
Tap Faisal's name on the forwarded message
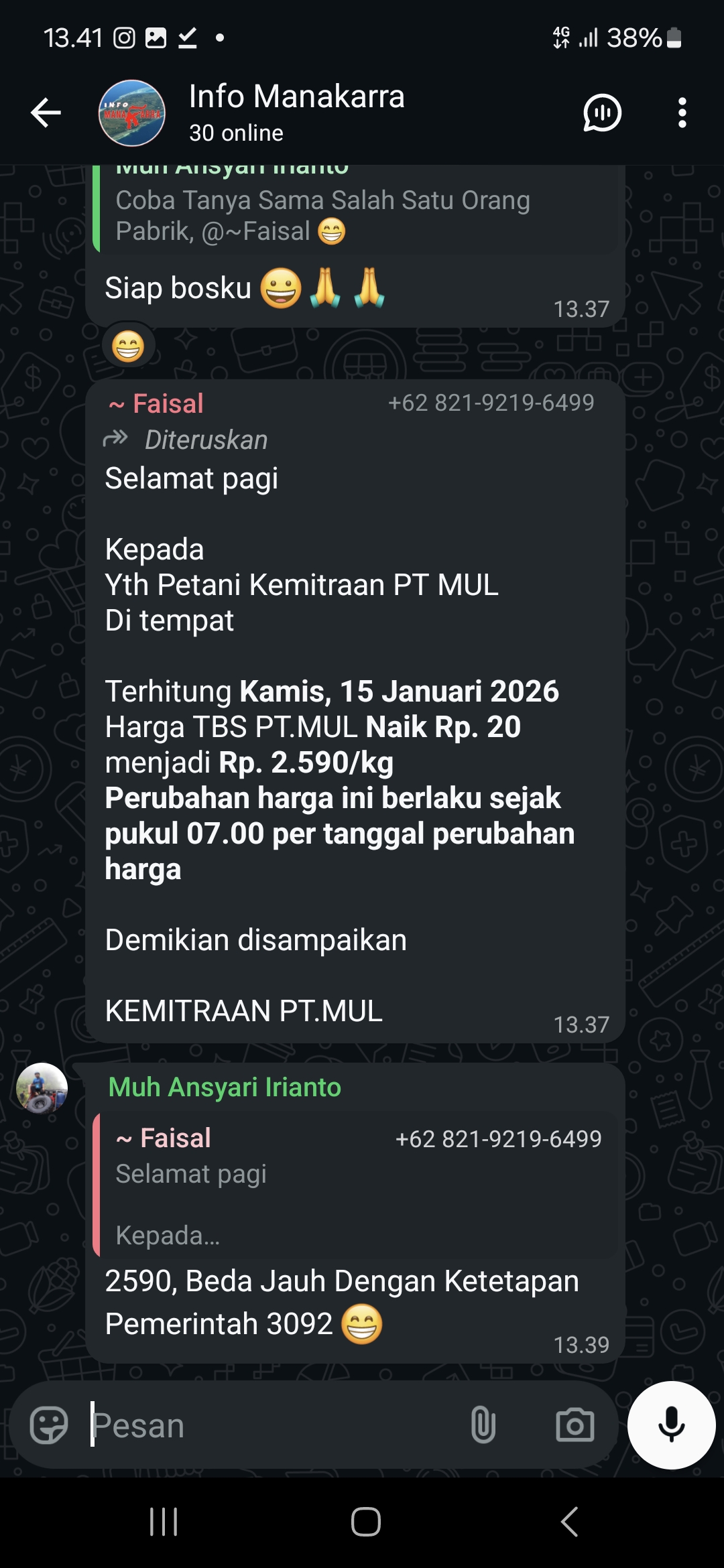[168, 404]
